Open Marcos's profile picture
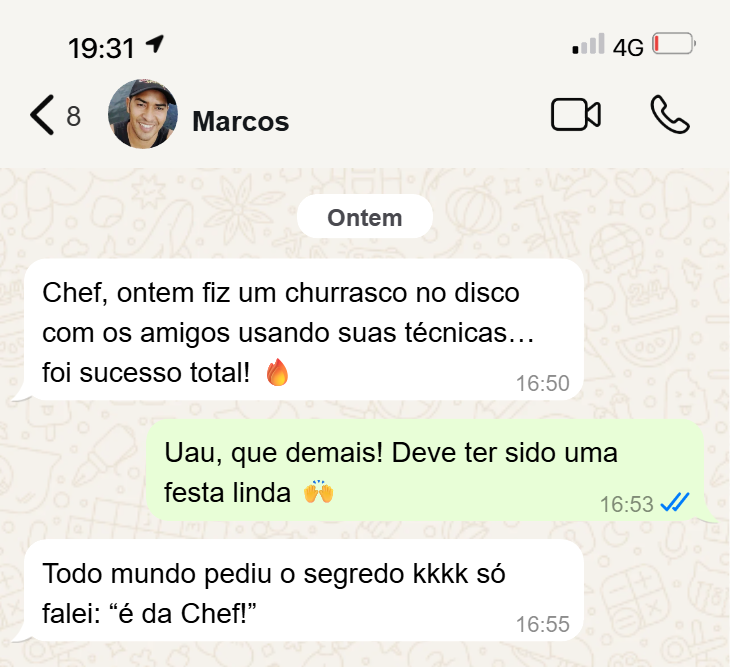Image resolution: width=730 pixels, height=667 pixels. [x=142, y=115]
